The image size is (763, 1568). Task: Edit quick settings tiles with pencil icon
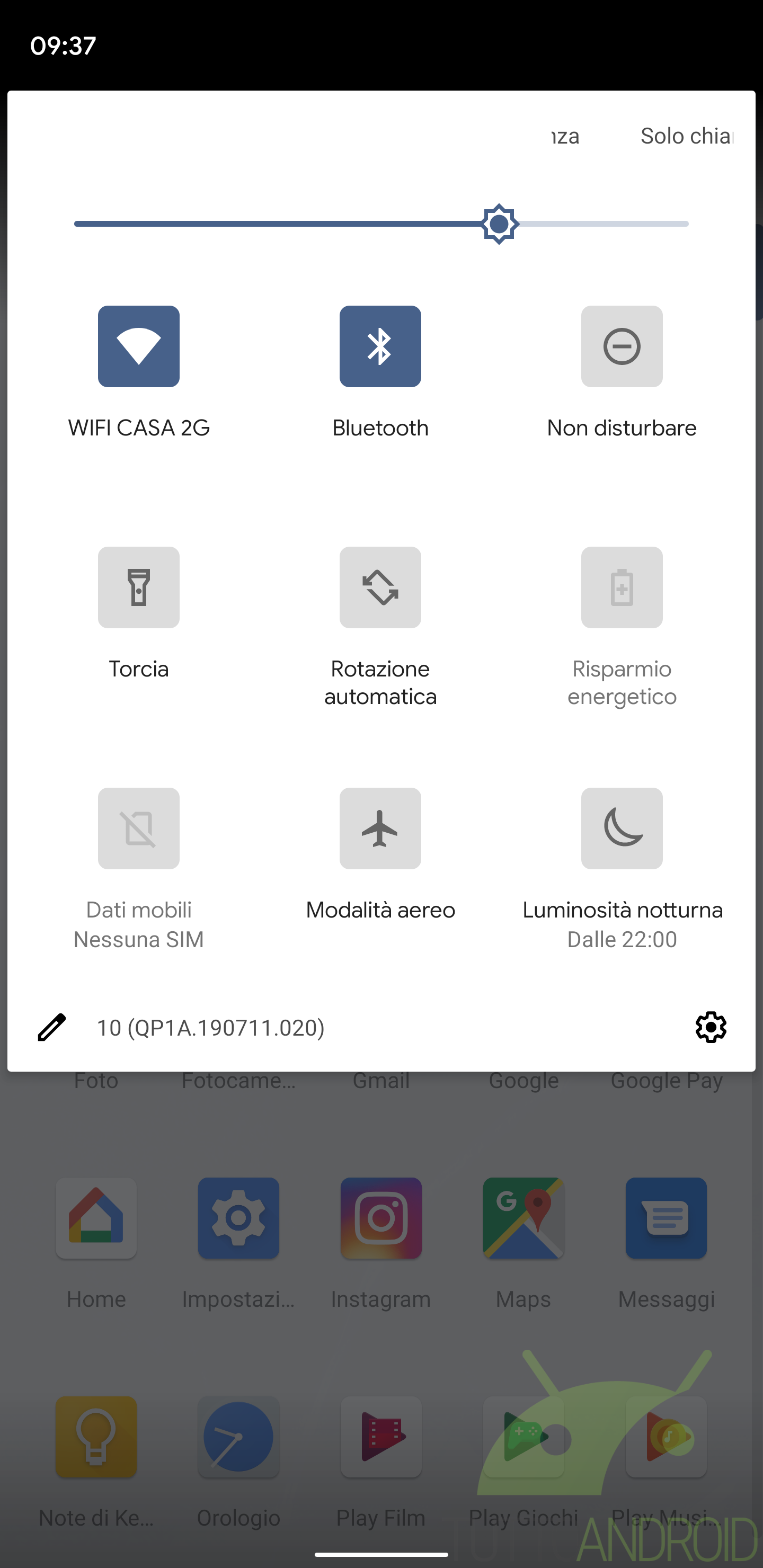point(52,1028)
